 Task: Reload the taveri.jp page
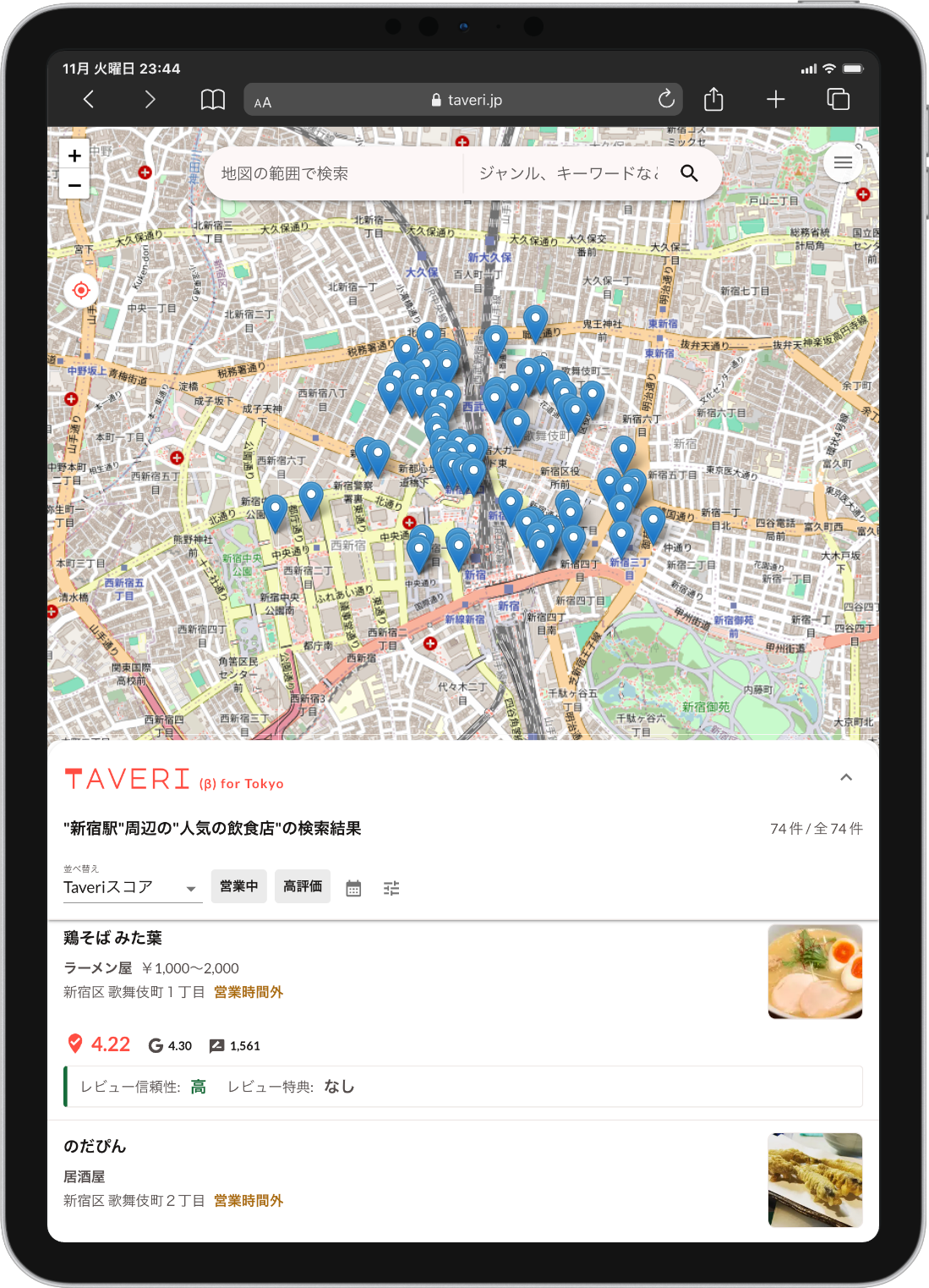pyautogui.click(x=666, y=100)
